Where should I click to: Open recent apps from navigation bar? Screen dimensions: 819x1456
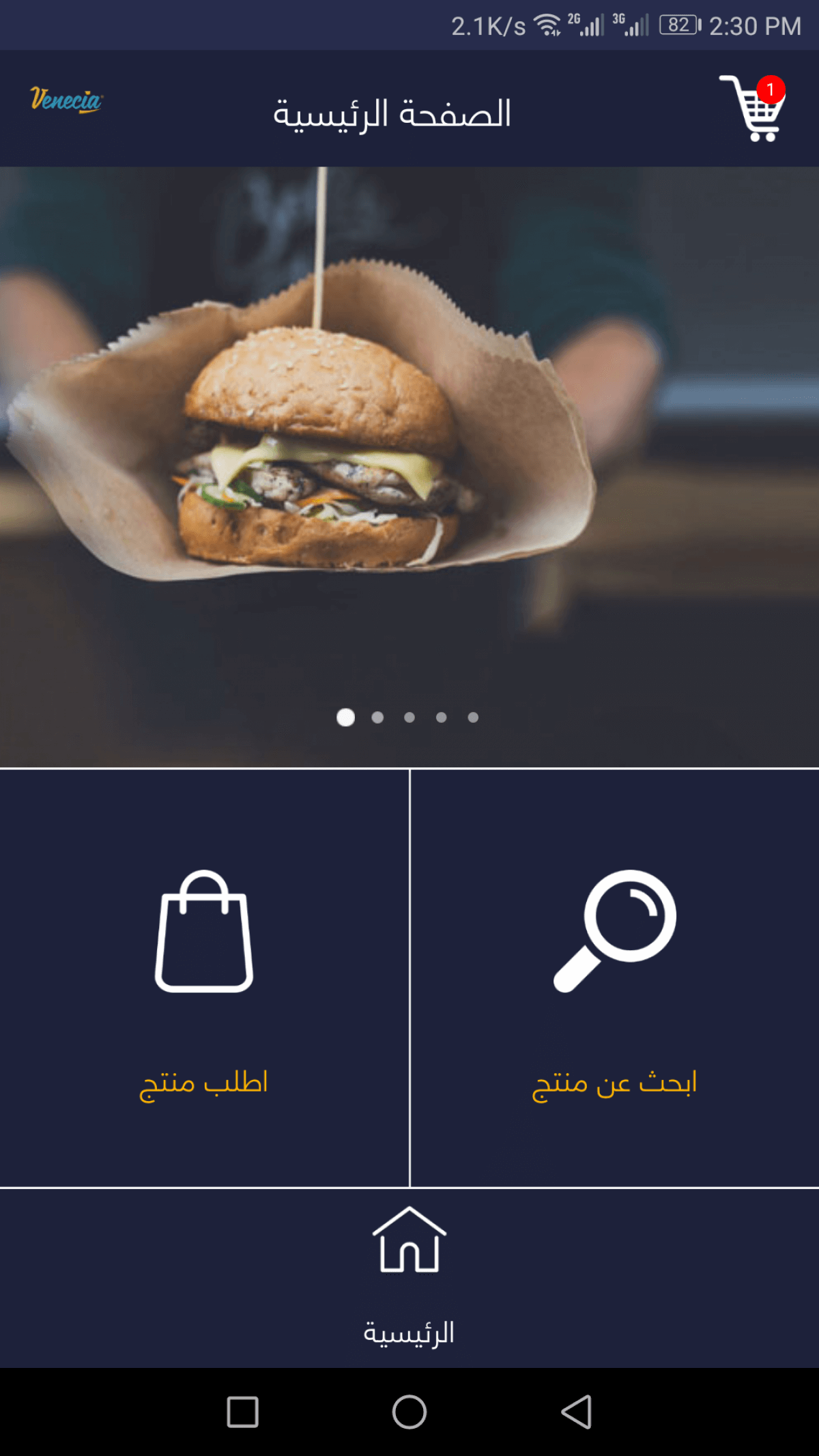pos(242,1412)
